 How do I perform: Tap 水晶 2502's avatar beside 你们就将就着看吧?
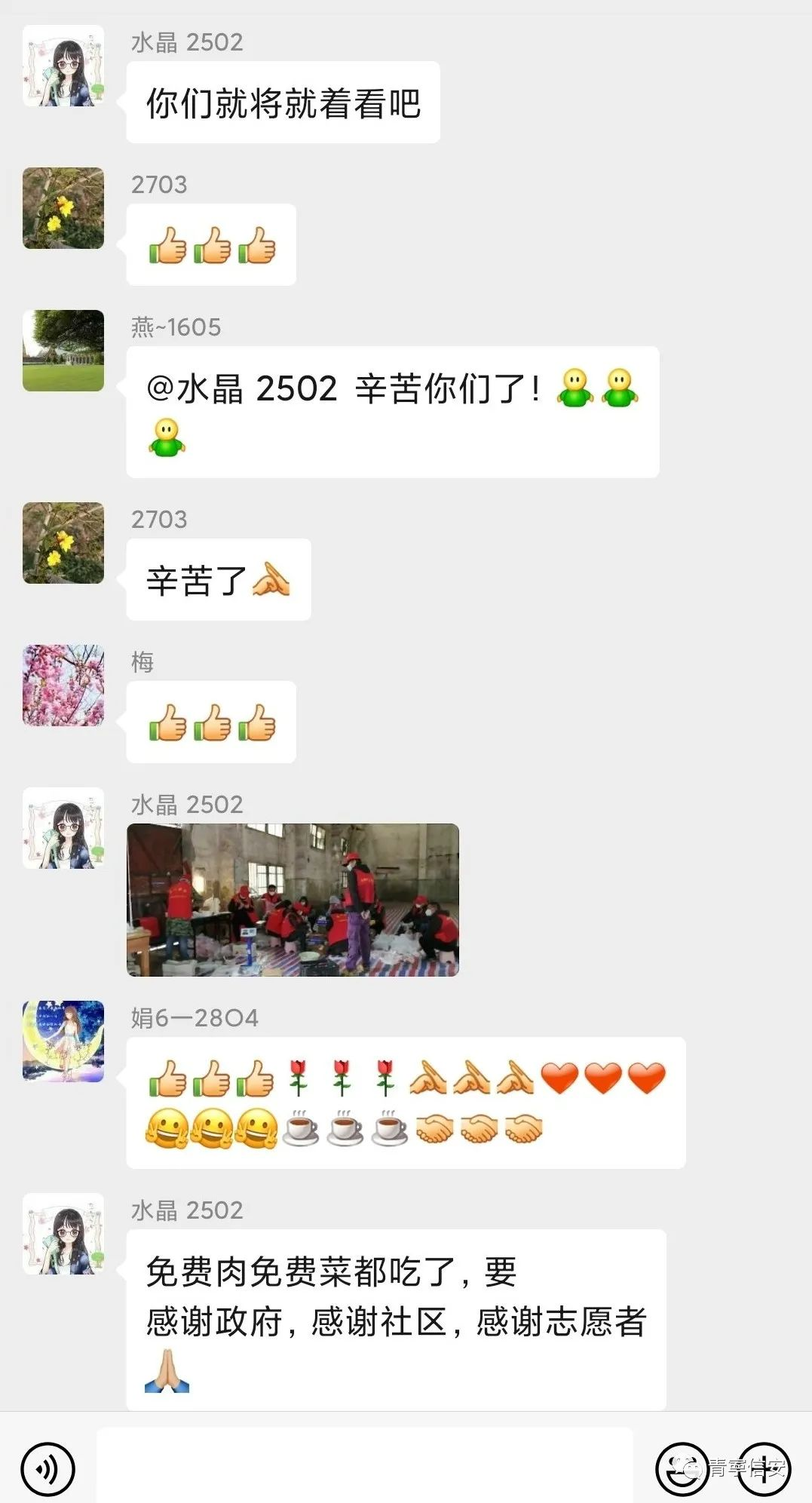click(x=63, y=66)
